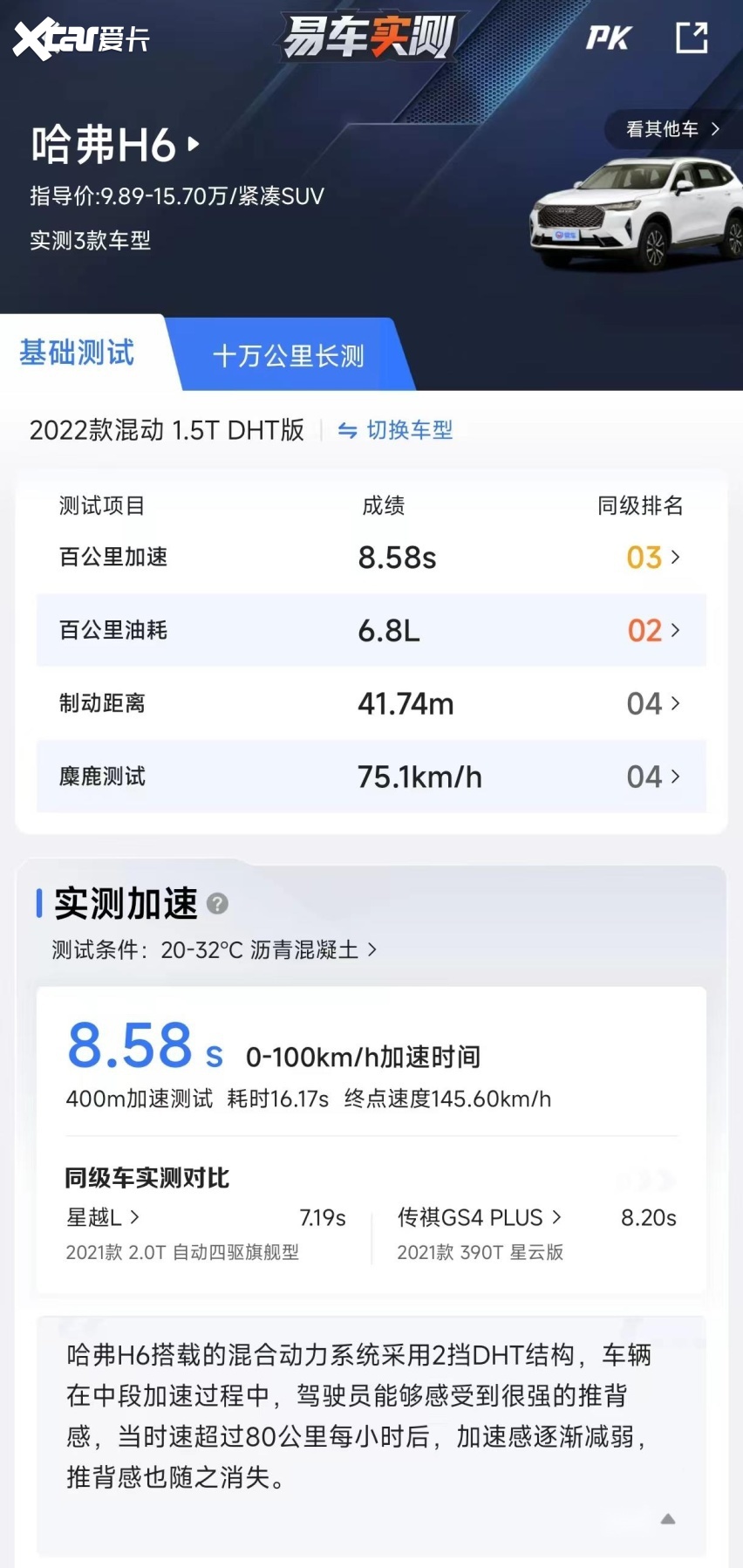View 麋鹿测试 class ranking

(652, 777)
